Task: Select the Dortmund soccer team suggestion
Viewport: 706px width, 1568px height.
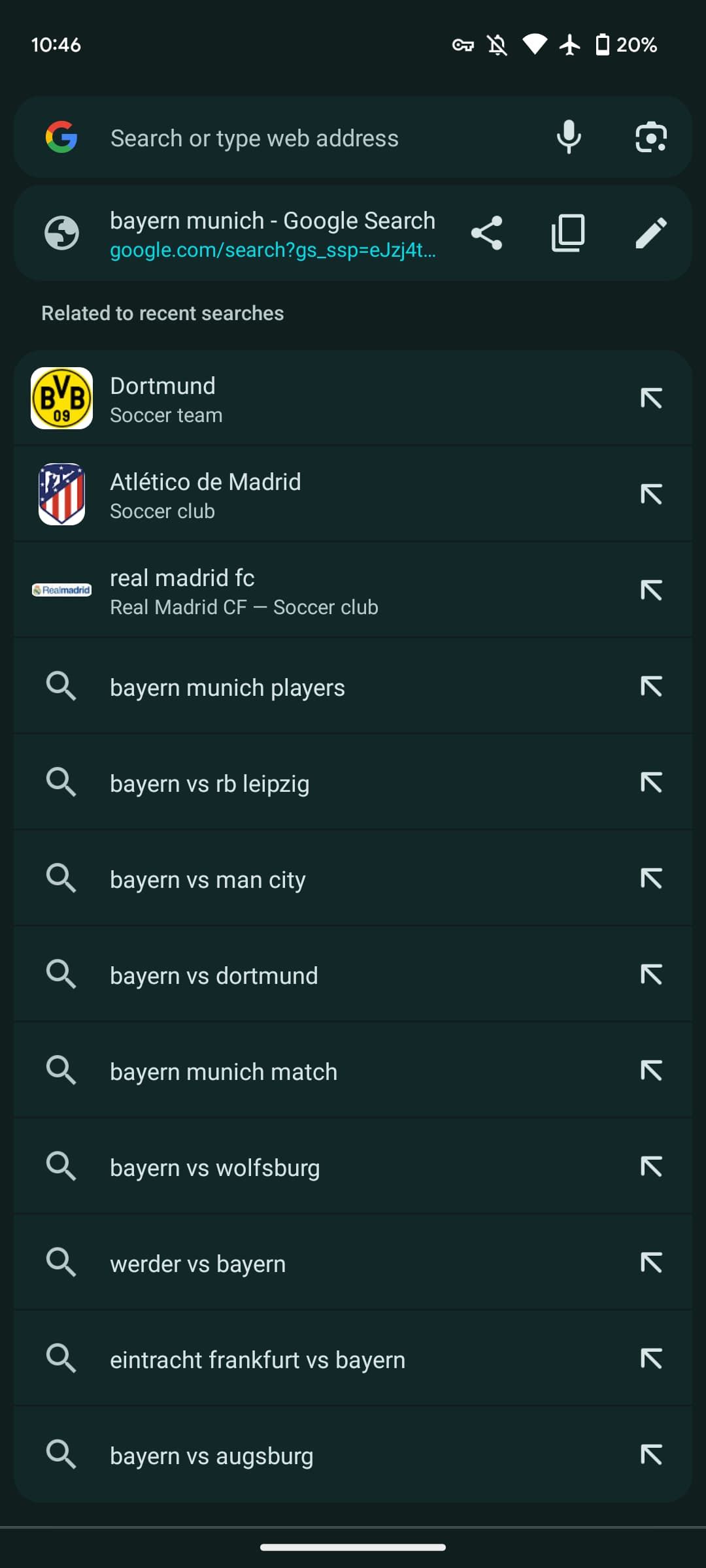Action: (353, 398)
